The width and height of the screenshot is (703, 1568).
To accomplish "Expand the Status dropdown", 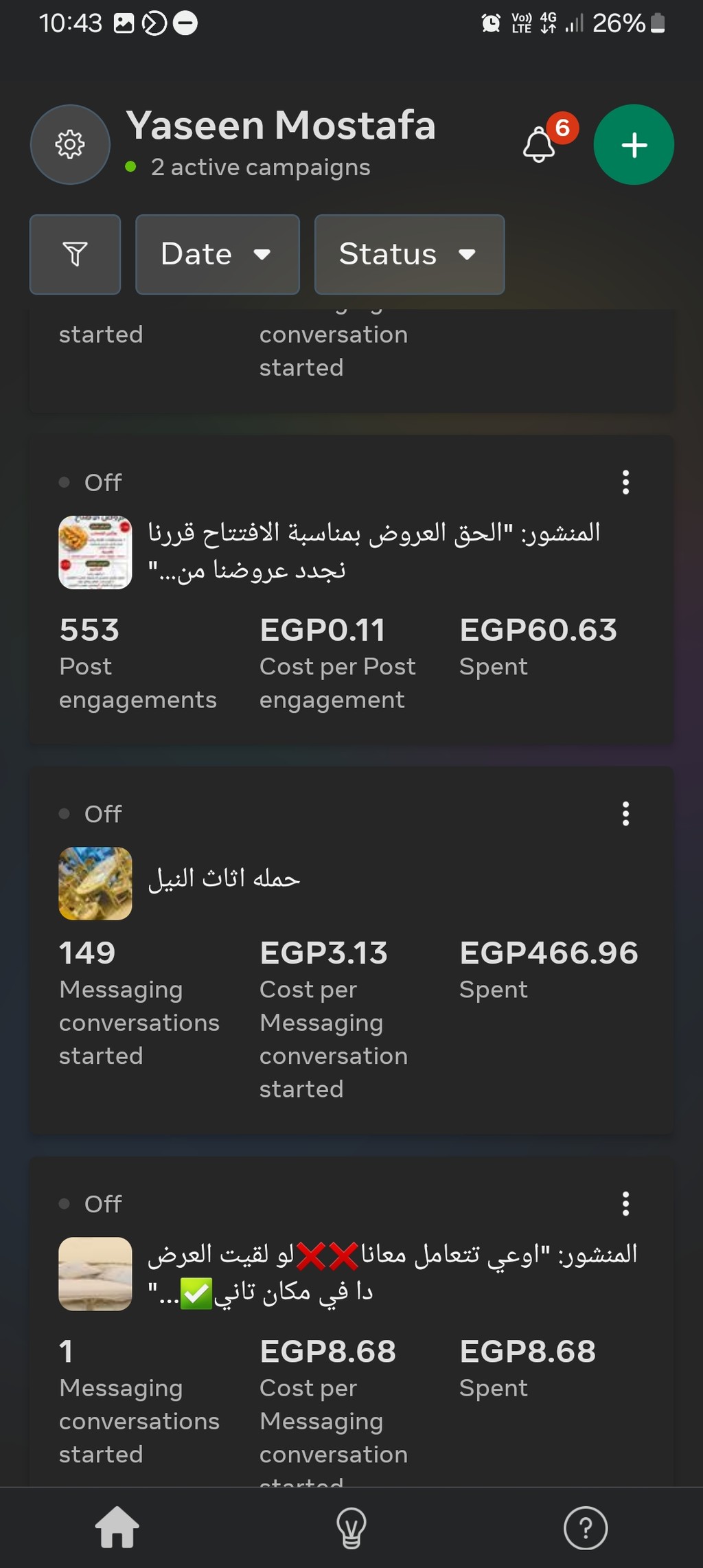I will click(x=409, y=254).
